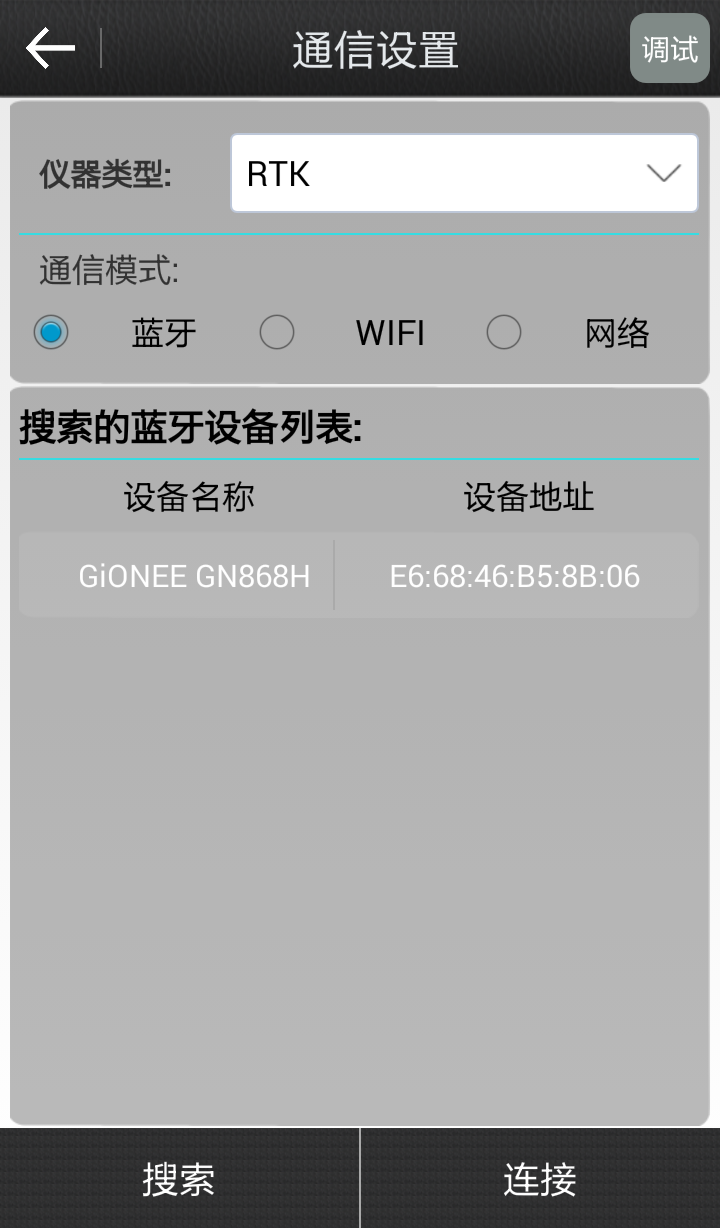Open the 调试 debug button
This screenshot has height=1228, width=720.
669,48
